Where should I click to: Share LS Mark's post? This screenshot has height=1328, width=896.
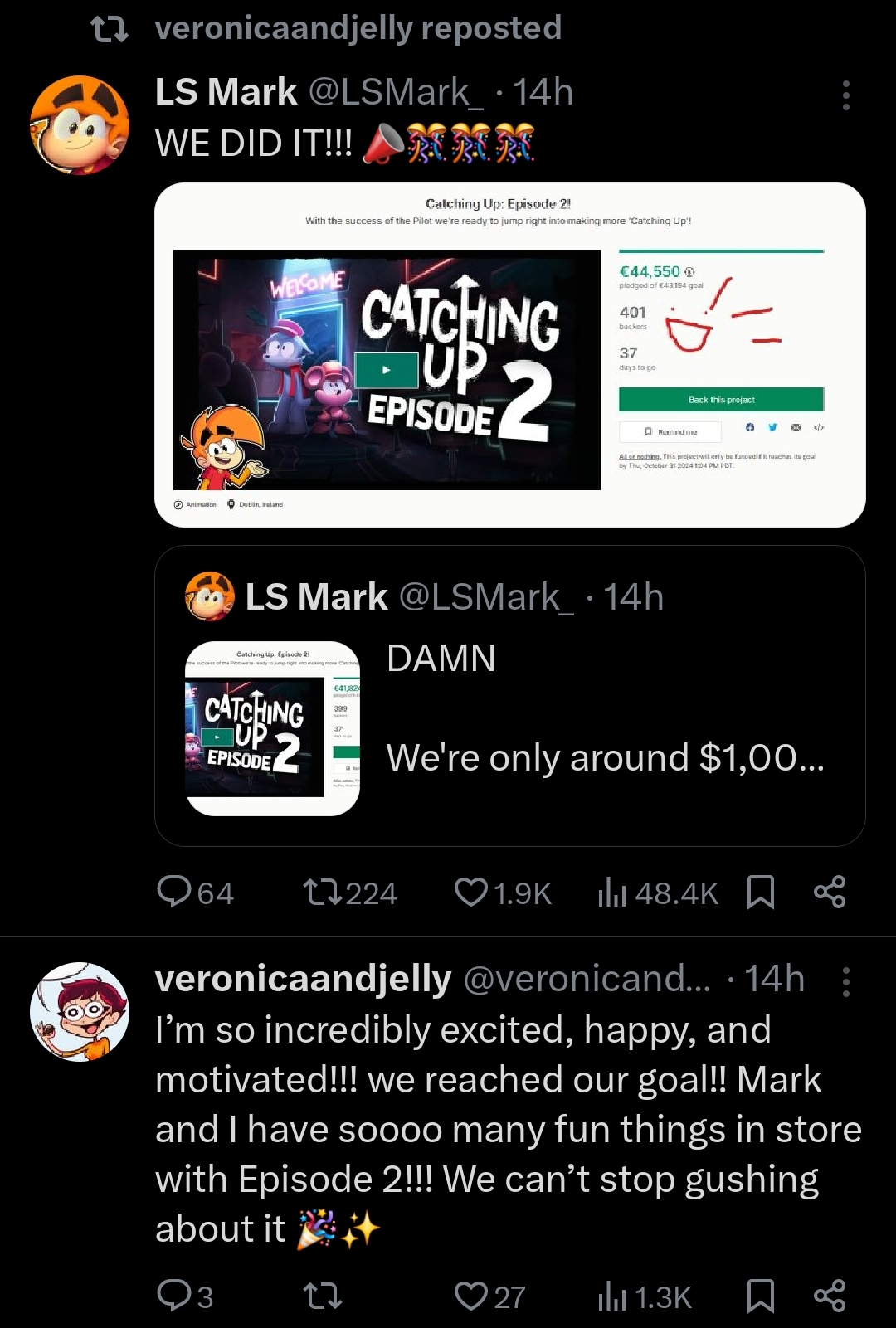830,893
